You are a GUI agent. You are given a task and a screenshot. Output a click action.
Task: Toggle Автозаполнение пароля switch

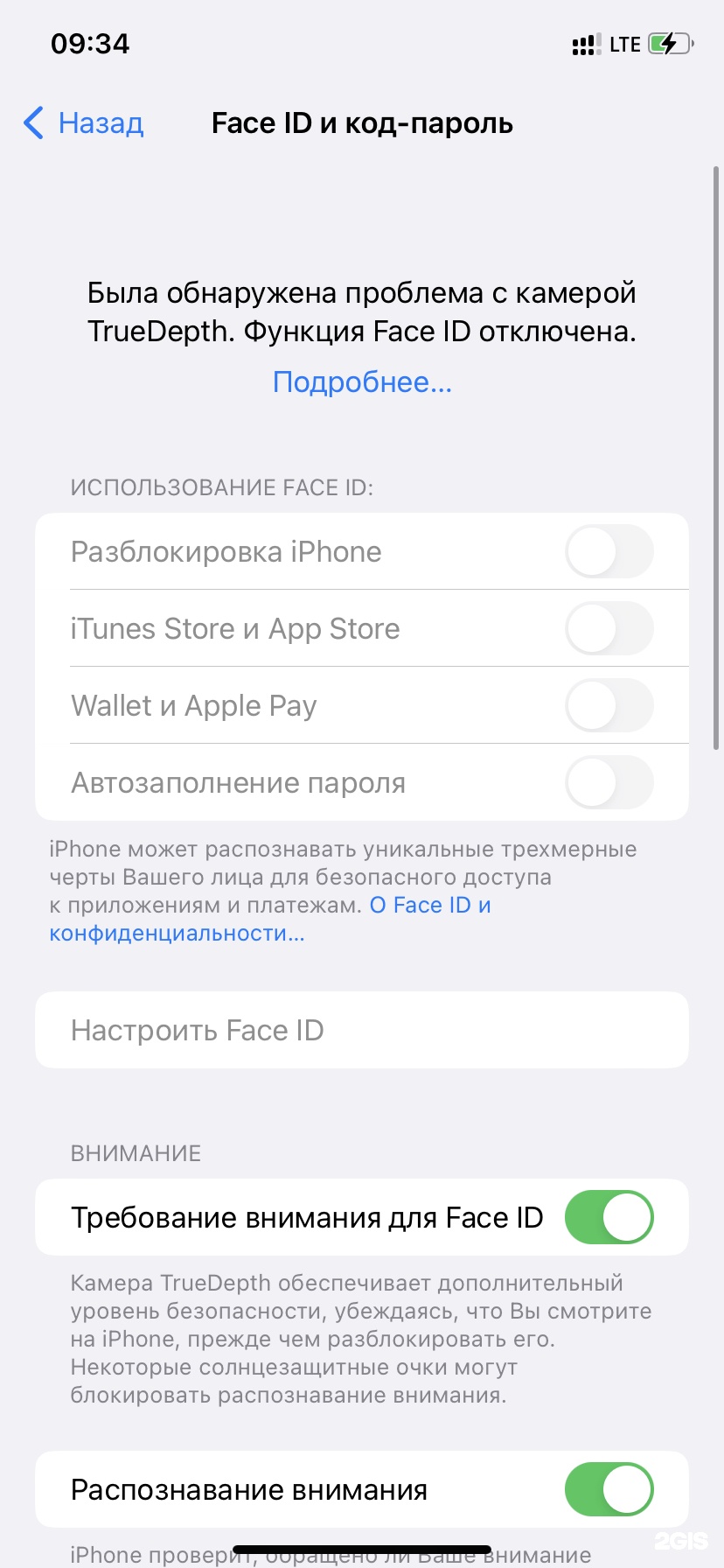[x=609, y=783]
